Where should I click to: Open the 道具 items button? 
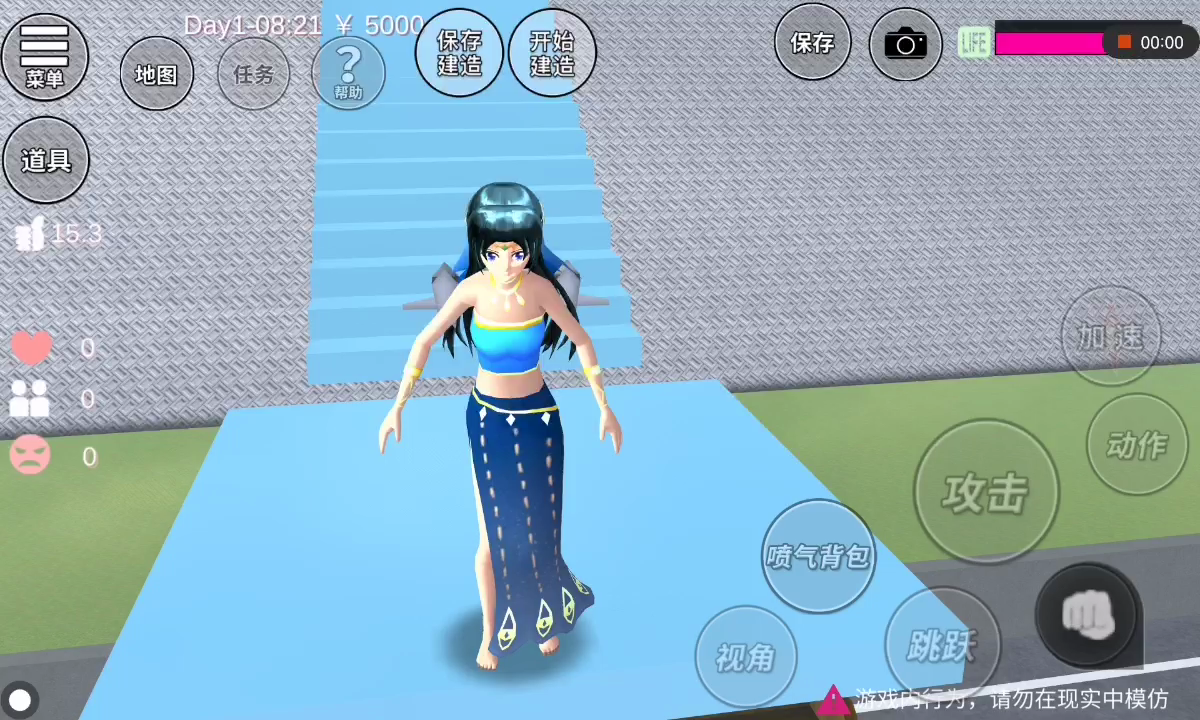tap(46, 160)
